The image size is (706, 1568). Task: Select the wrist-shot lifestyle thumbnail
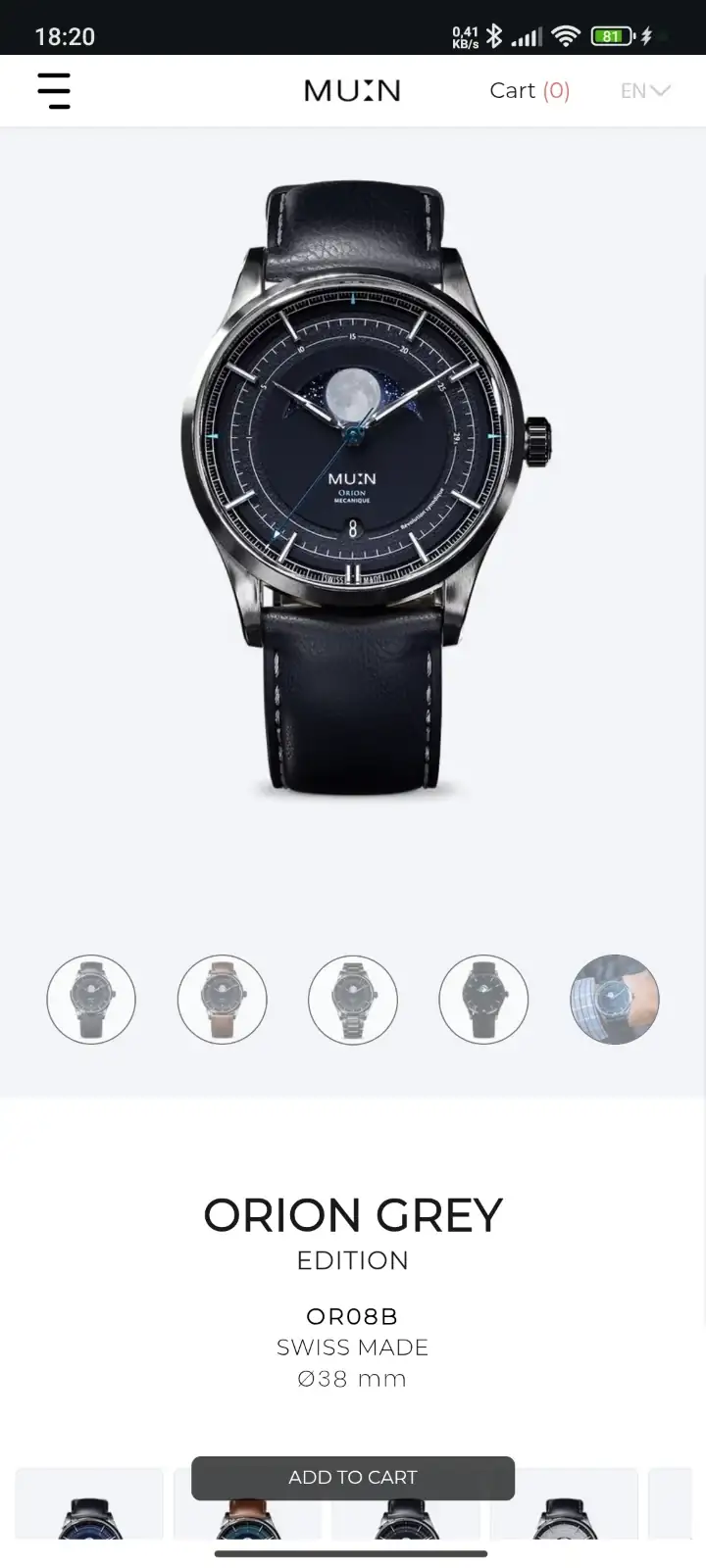[x=614, y=1000]
